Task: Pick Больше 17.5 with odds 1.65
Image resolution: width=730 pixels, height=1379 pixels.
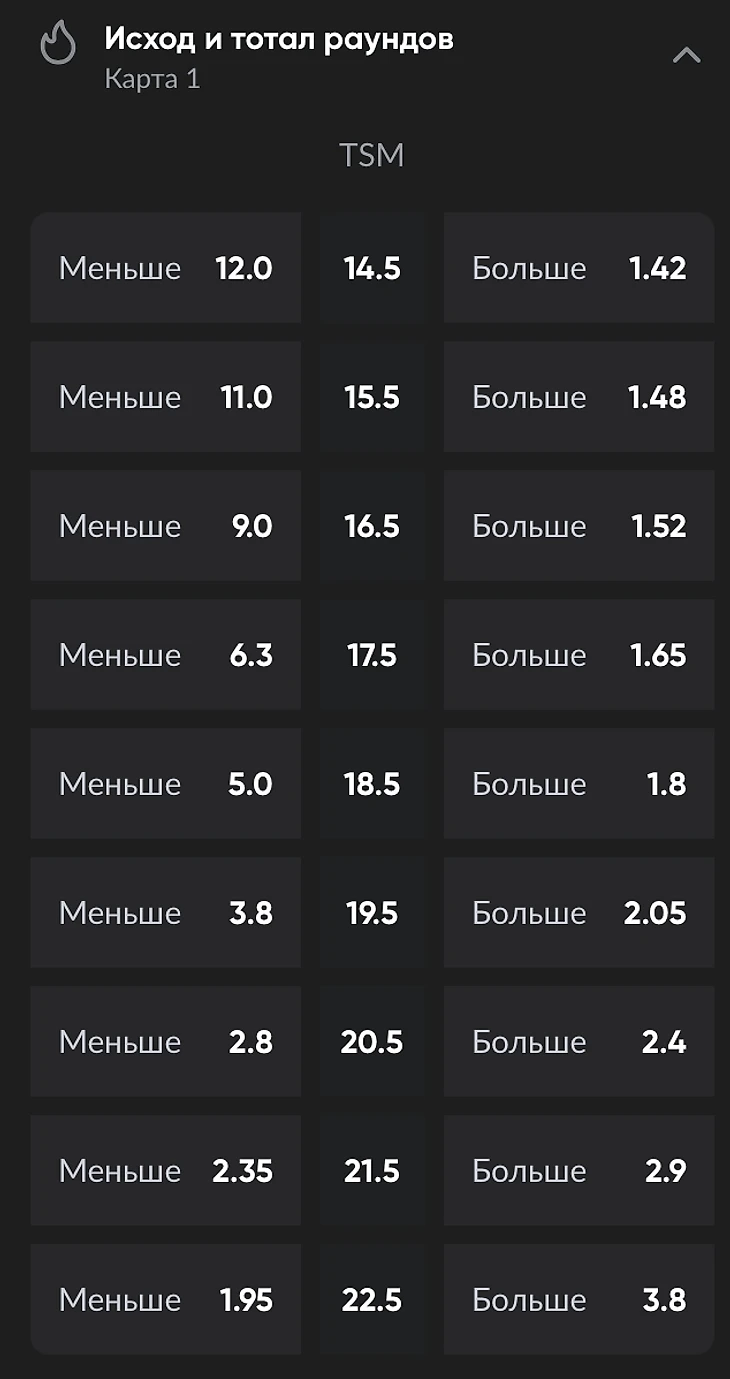Action: [x=579, y=655]
